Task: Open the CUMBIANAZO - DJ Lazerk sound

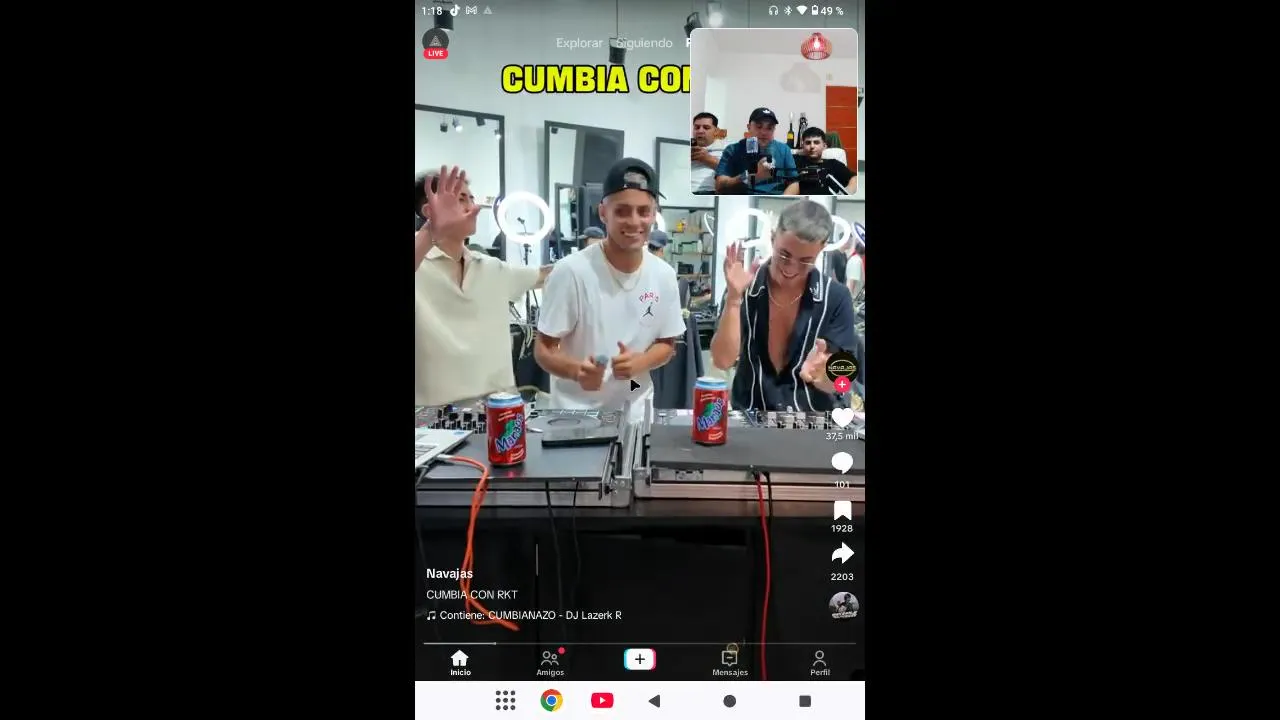Action: click(x=530, y=615)
